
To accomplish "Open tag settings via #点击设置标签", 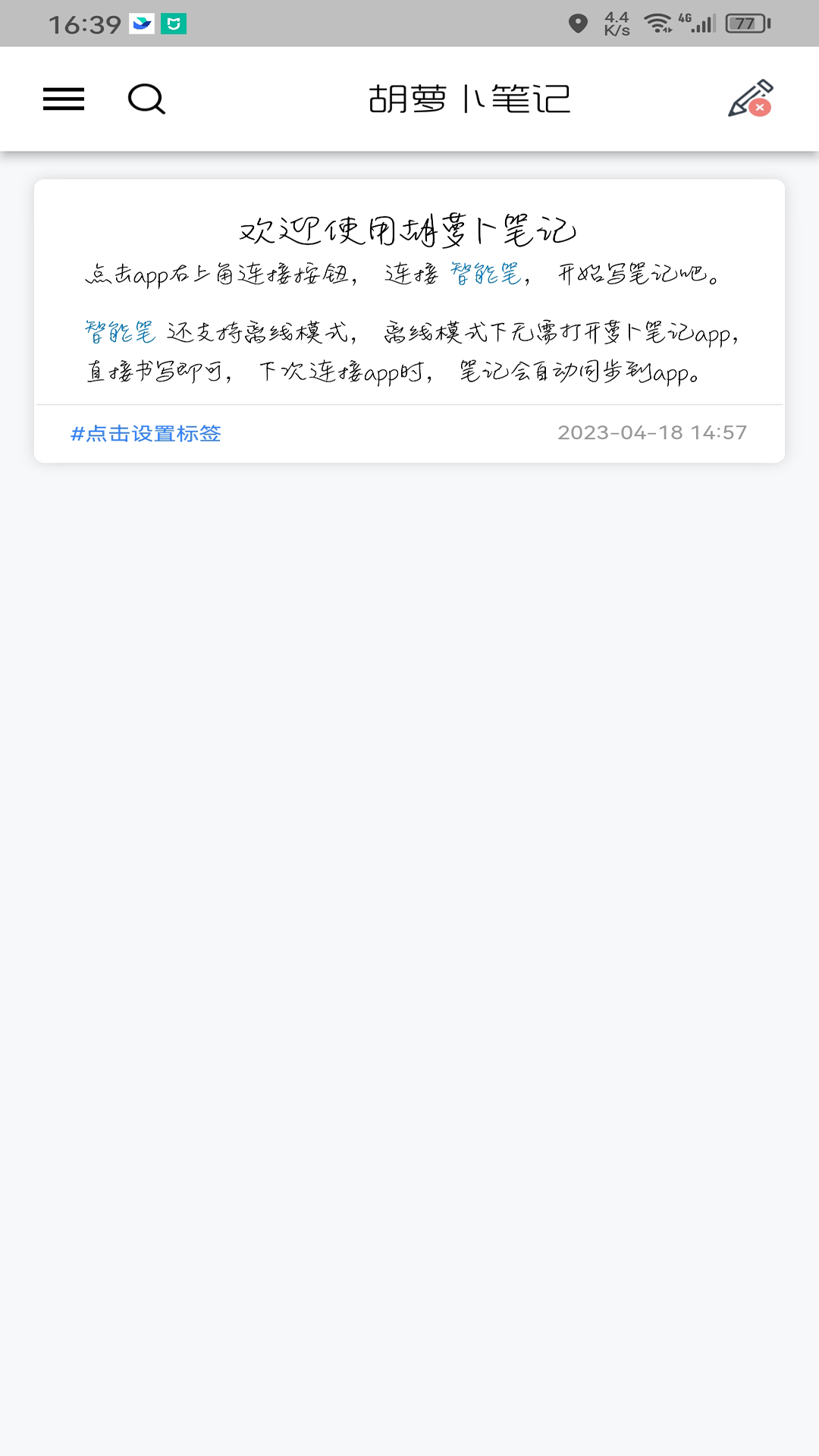I will point(146,435).
